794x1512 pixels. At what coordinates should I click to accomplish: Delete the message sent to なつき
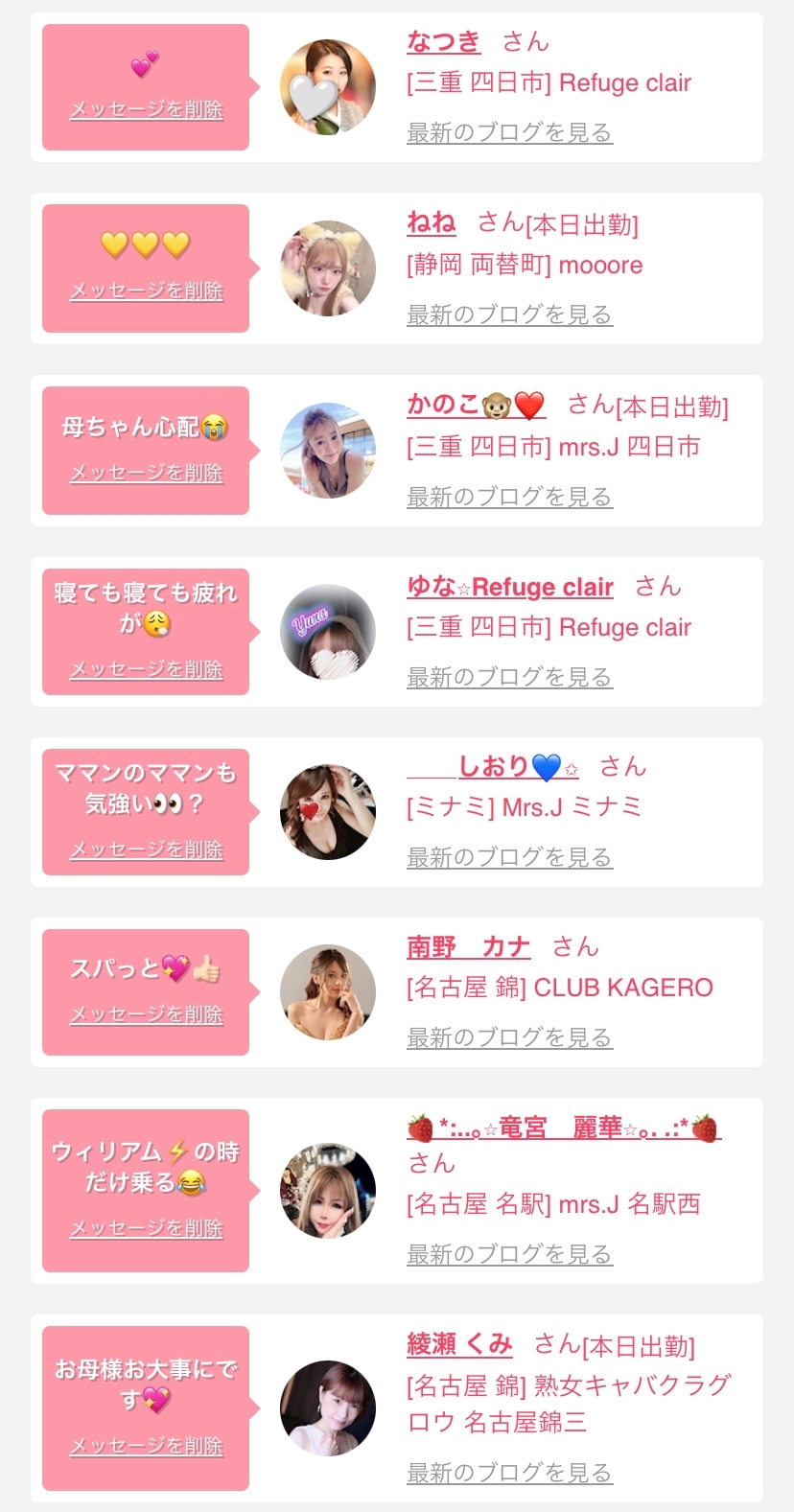click(x=146, y=109)
